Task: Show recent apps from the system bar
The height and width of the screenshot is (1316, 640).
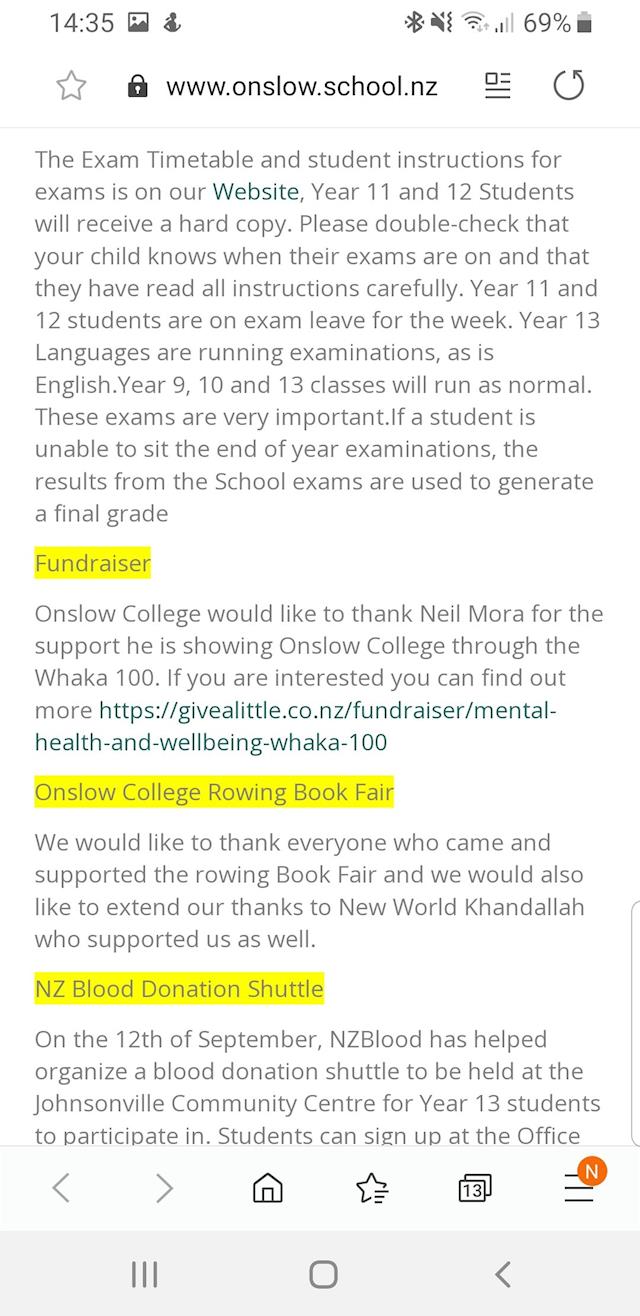Action: (145, 1274)
